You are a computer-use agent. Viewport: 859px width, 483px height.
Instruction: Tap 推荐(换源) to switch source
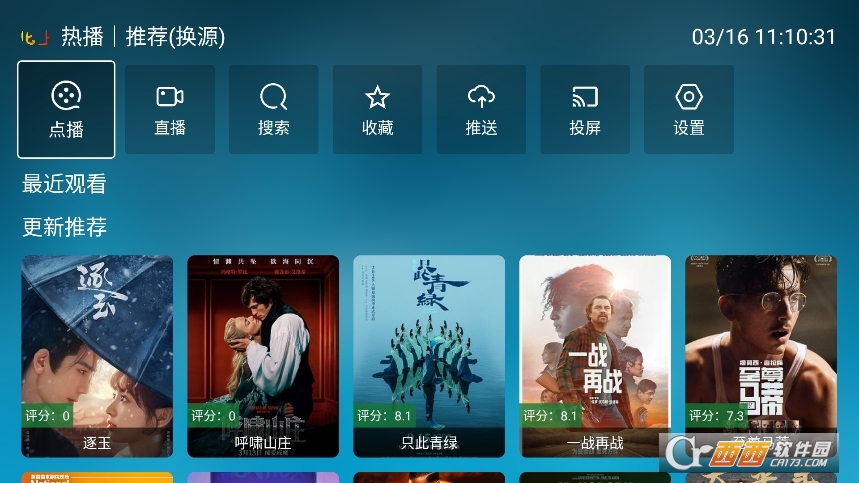[175, 37]
